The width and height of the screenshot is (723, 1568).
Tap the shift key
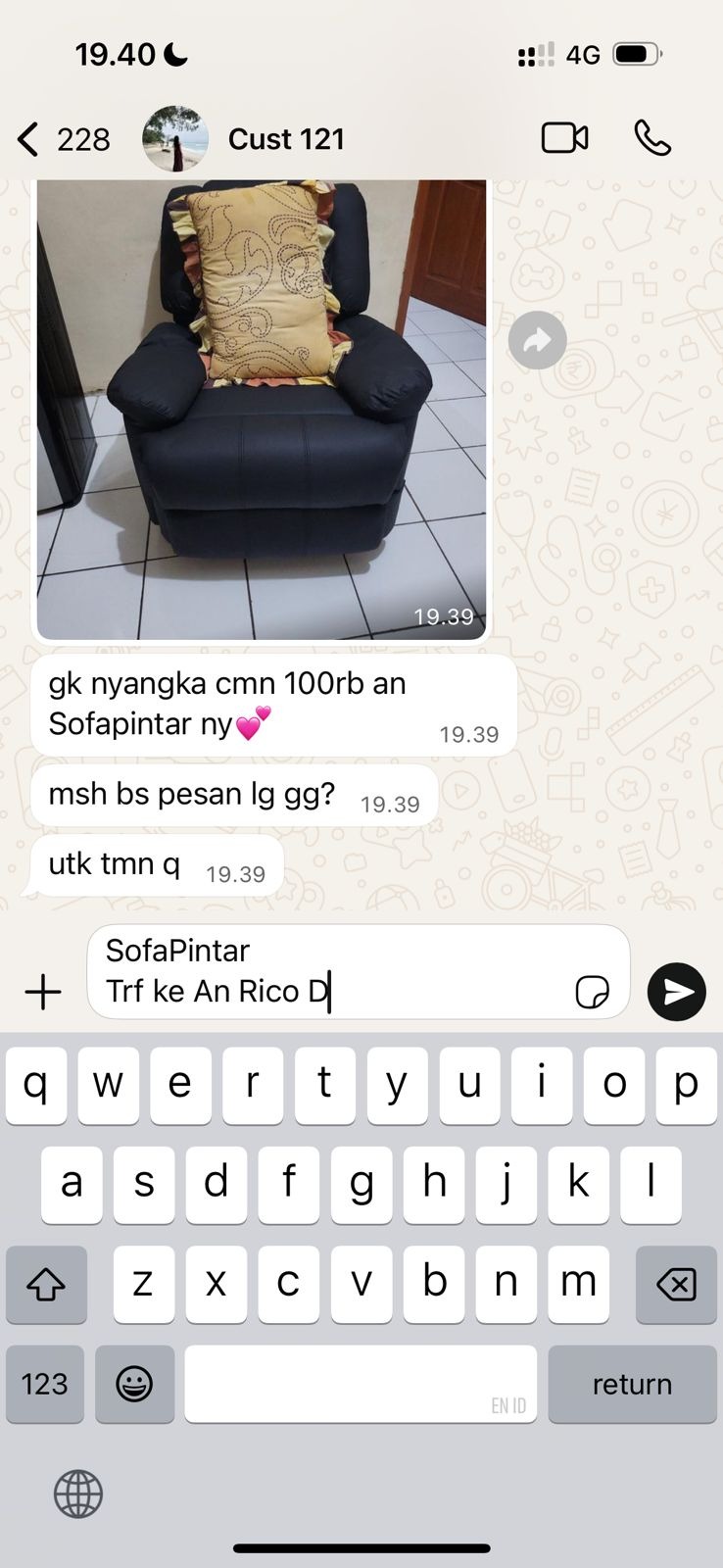point(46,1284)
